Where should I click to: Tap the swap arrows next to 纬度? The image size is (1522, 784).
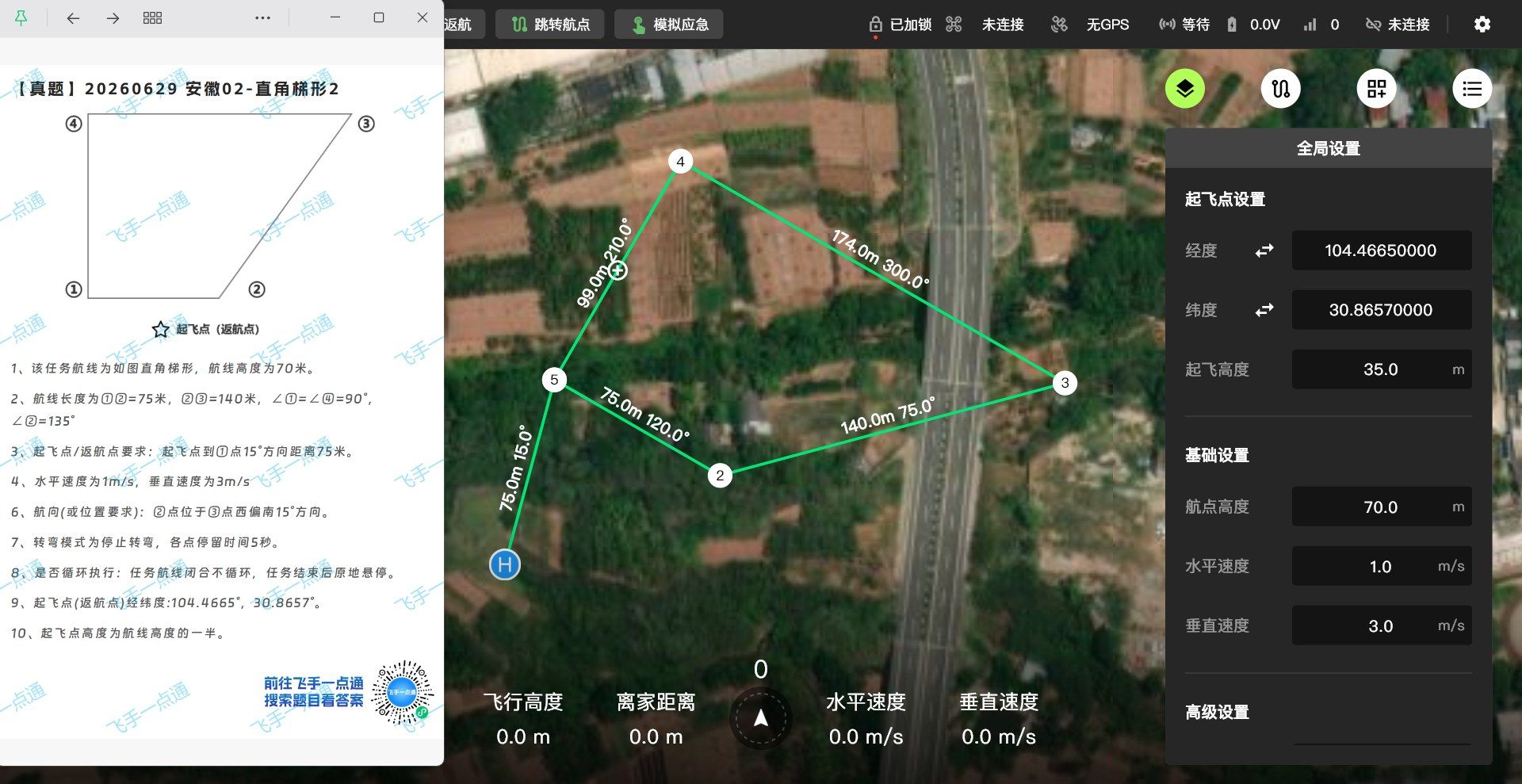[x=1264, y=310]
